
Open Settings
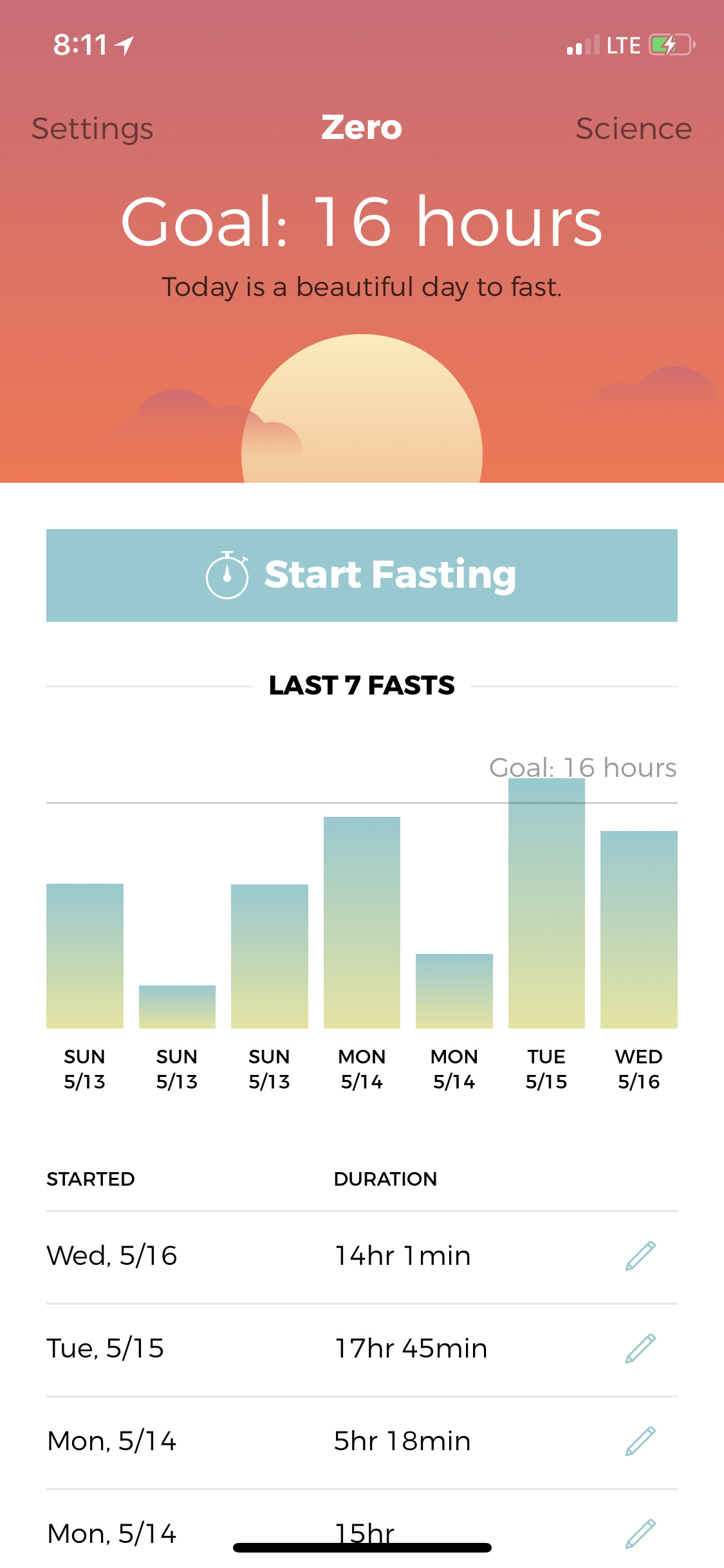coord(93,129)
